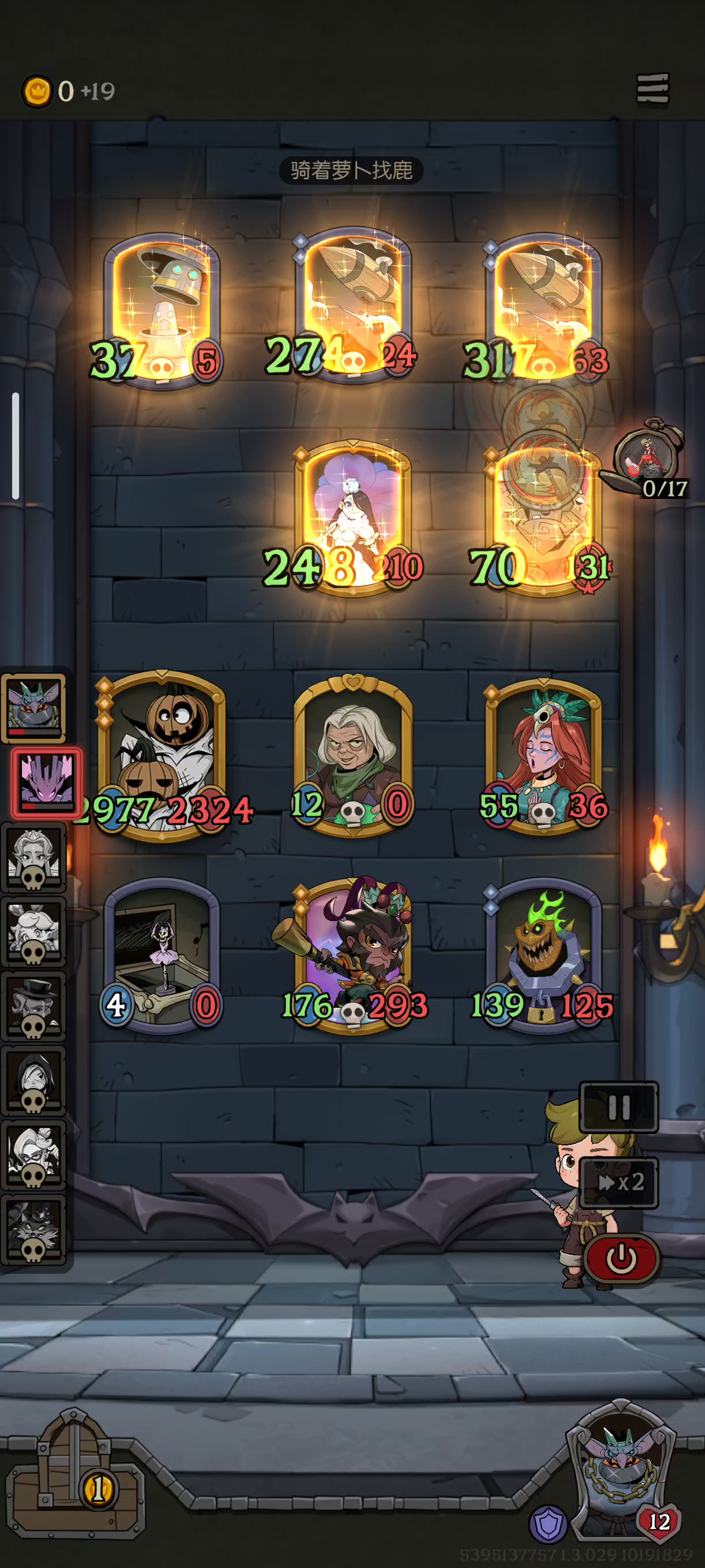The image size is (705, 1568).
Task: Open the hero portrait with 12 health
Action: 621,1467
